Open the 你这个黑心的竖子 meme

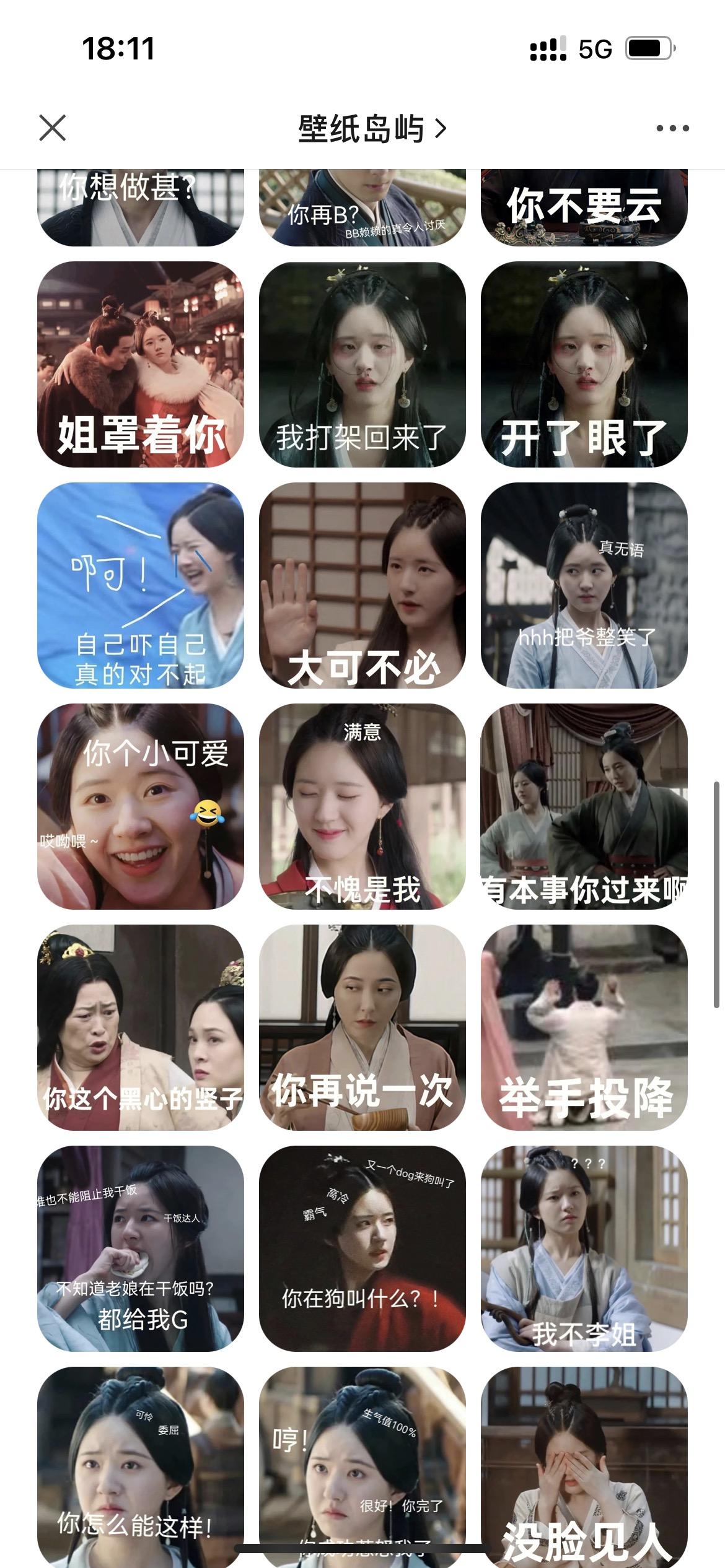(x=141, y=1027)
